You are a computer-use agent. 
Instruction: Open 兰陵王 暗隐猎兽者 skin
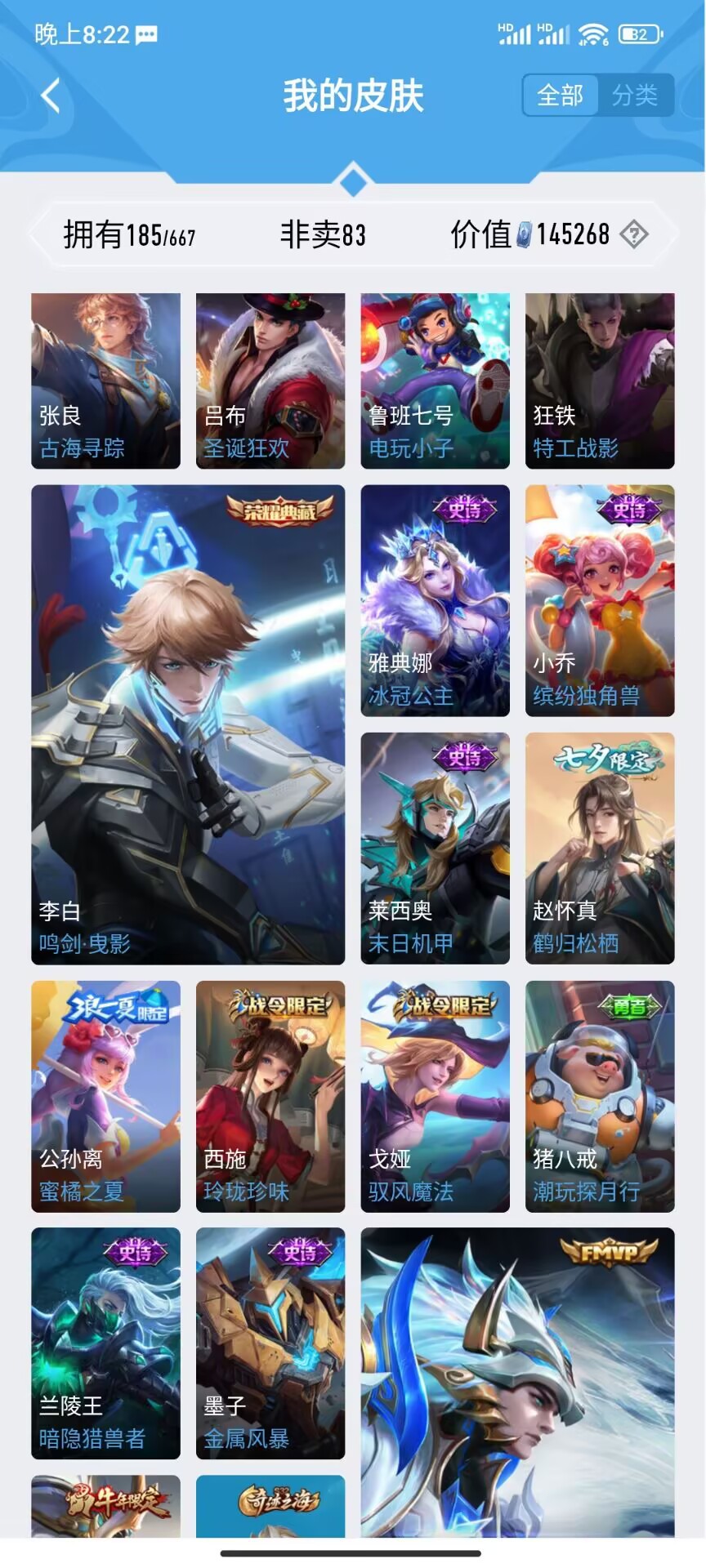[105, 1343]
